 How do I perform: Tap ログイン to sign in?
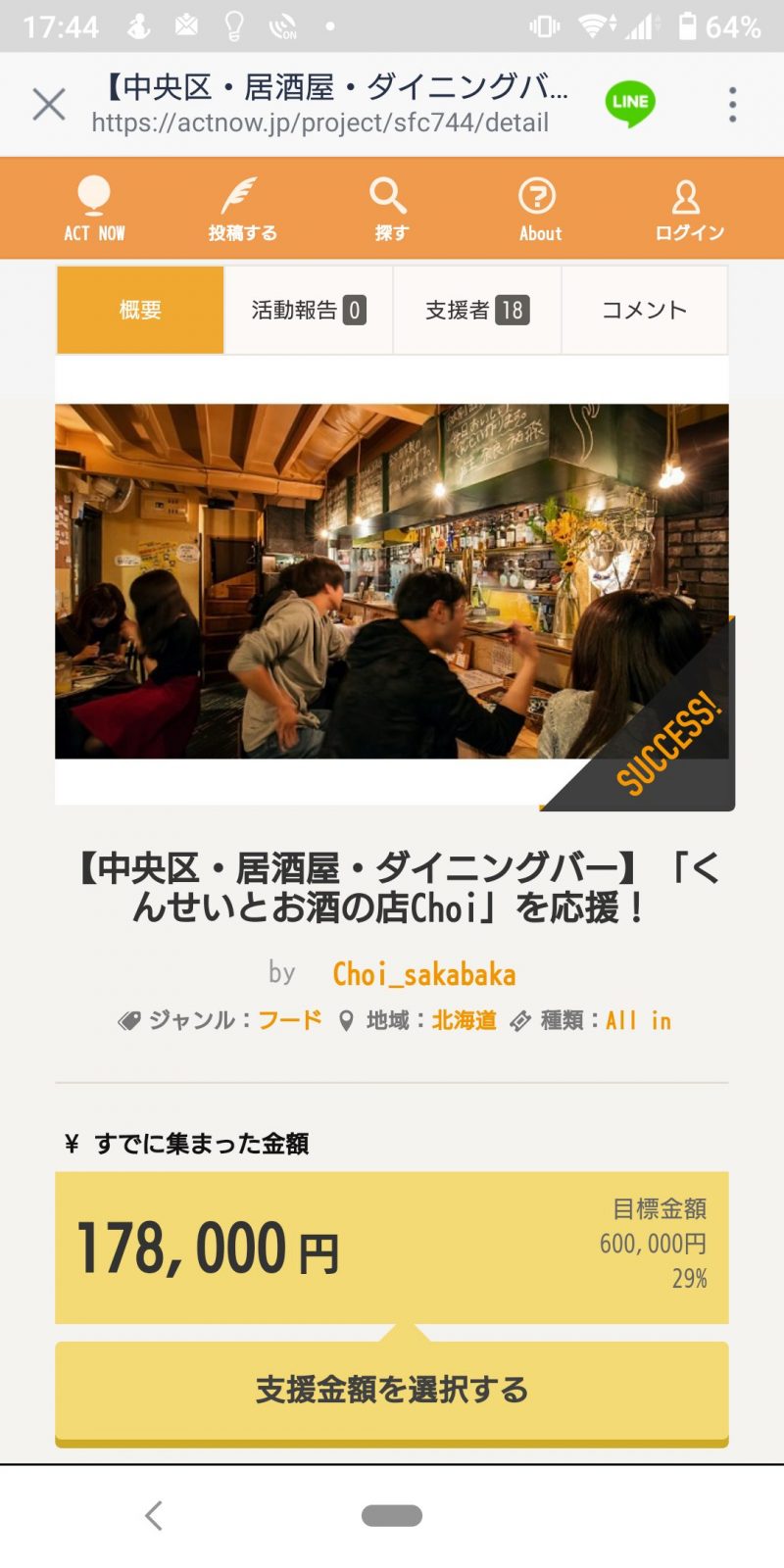pyautogui.click(x=689, y=209)
